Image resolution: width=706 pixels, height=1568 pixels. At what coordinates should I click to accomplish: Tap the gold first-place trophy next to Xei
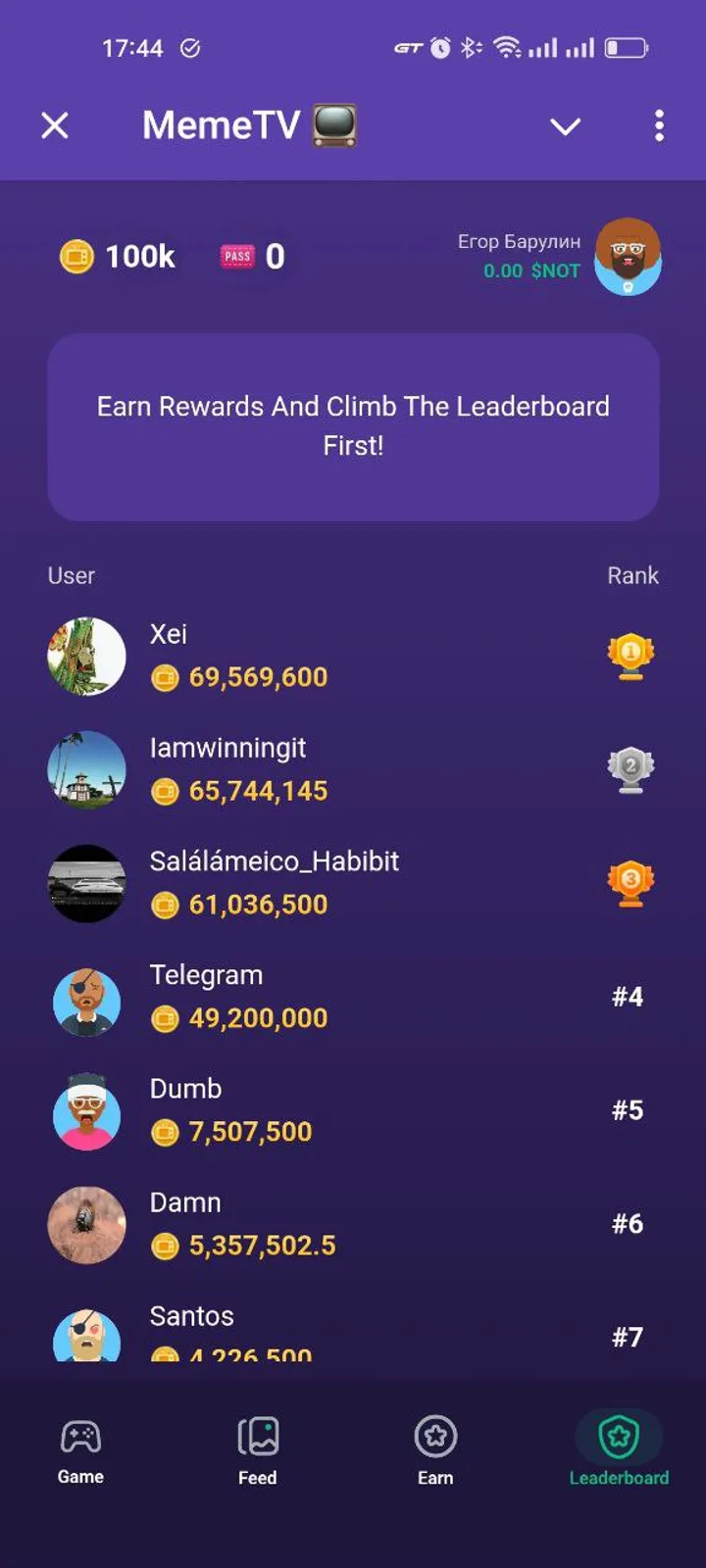point(630,657)
